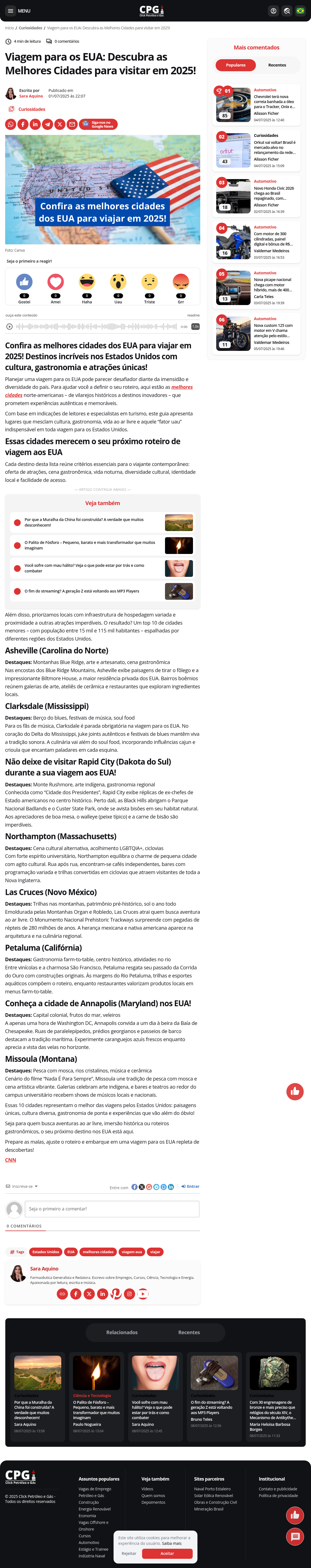Follow on Google News button
Image resolution: width=311 pixels, height=1568 pixels.
click(98, 124)
